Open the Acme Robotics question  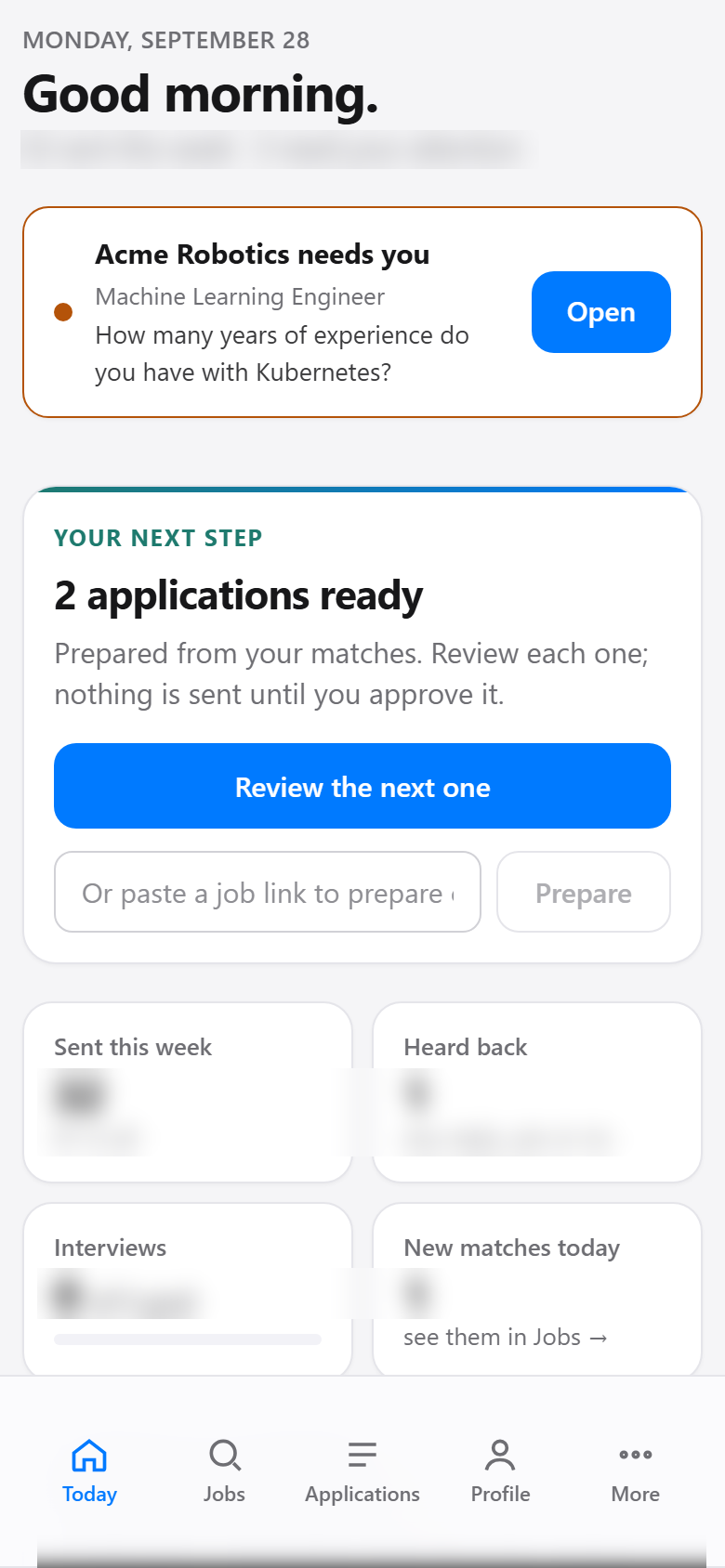(x=600, y=312)
